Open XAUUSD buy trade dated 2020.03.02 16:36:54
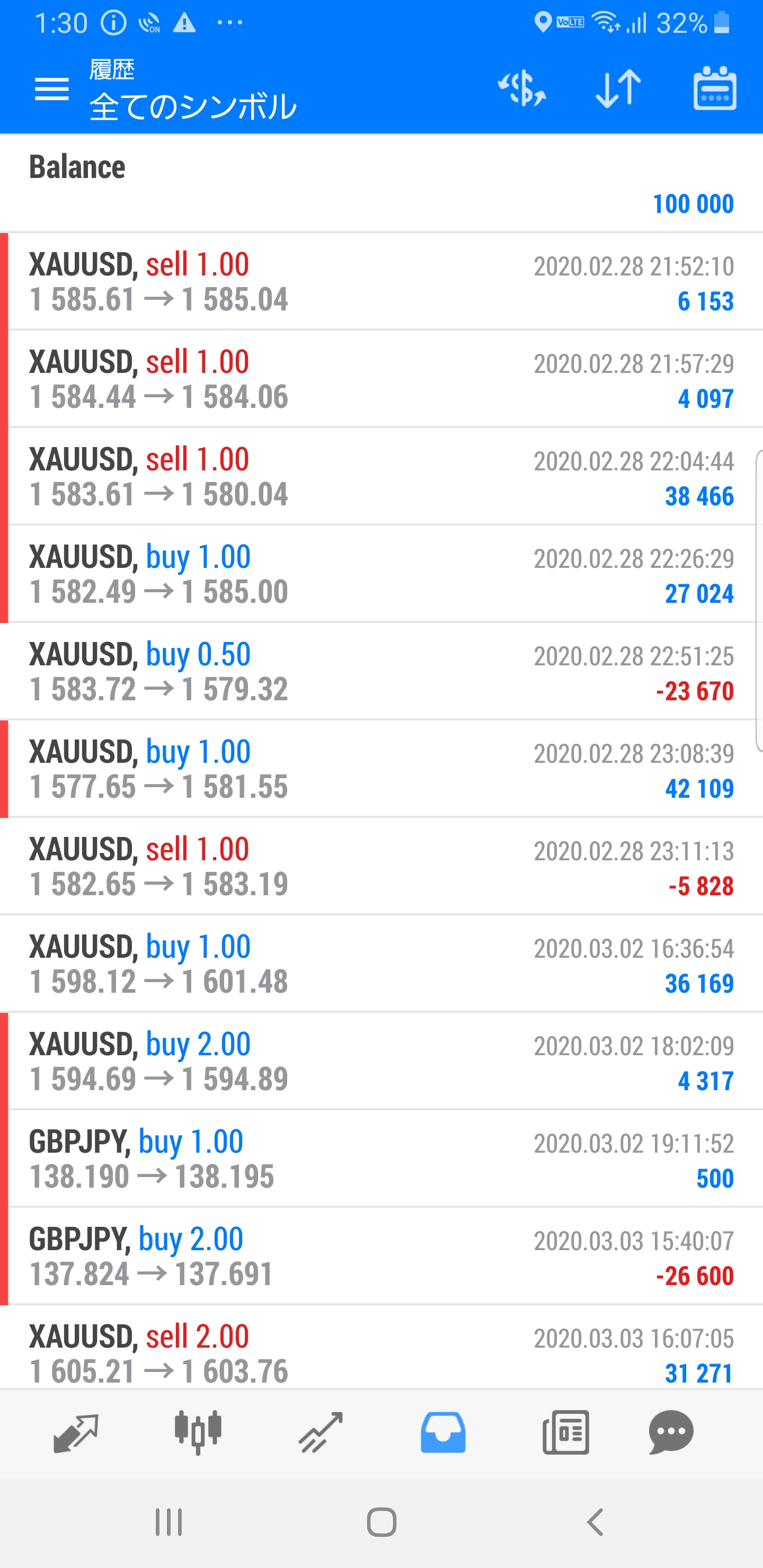 (381, 964)
